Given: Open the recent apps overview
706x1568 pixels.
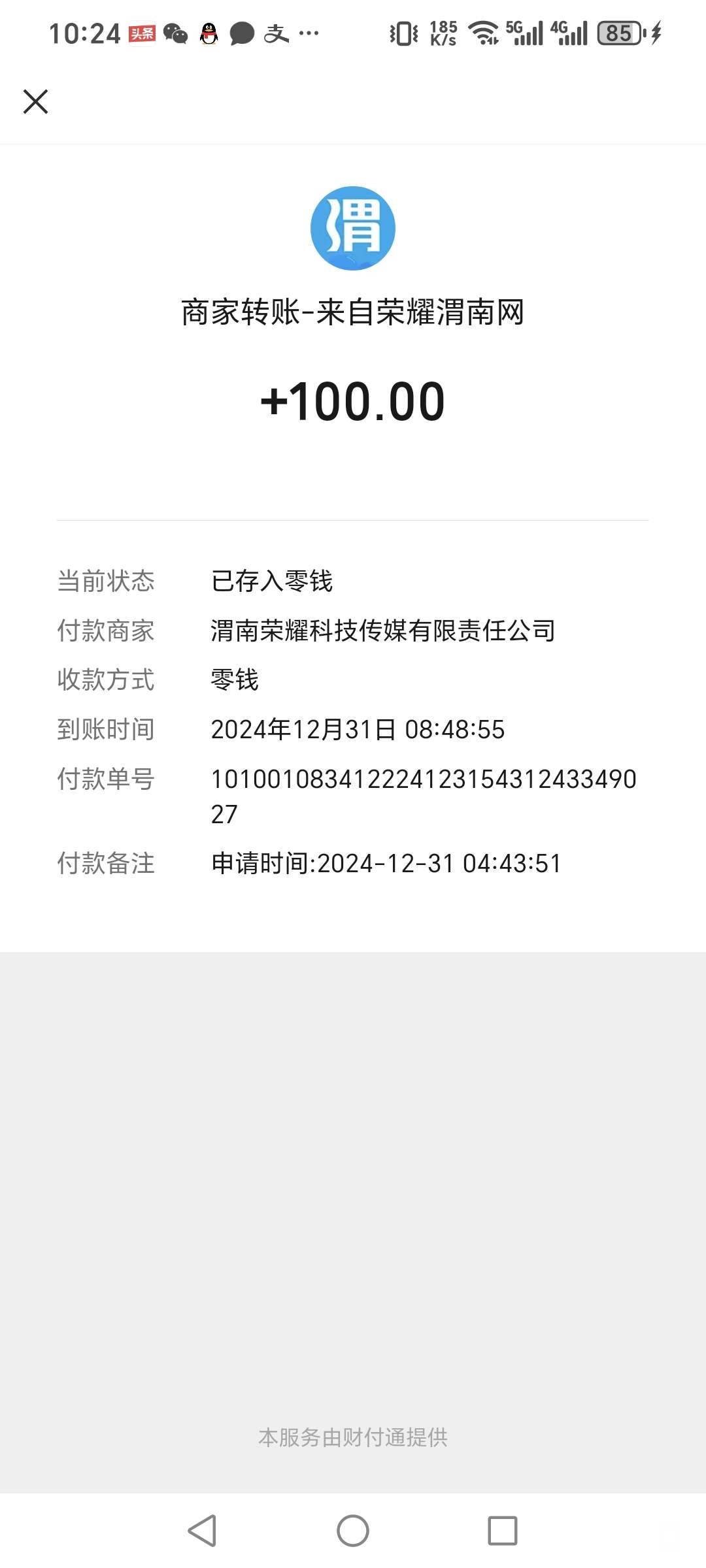Looking at the screenshot, I should 503,1530.
